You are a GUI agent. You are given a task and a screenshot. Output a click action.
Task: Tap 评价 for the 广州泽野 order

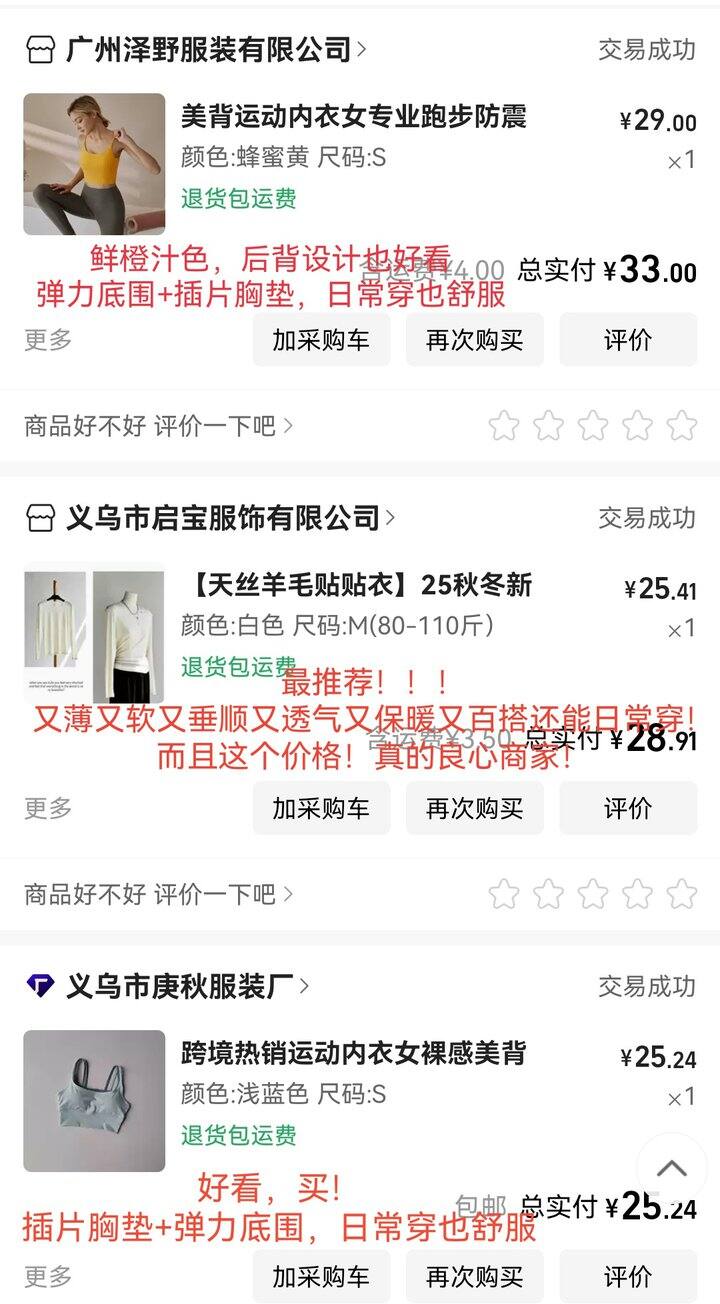coord(627,340)
